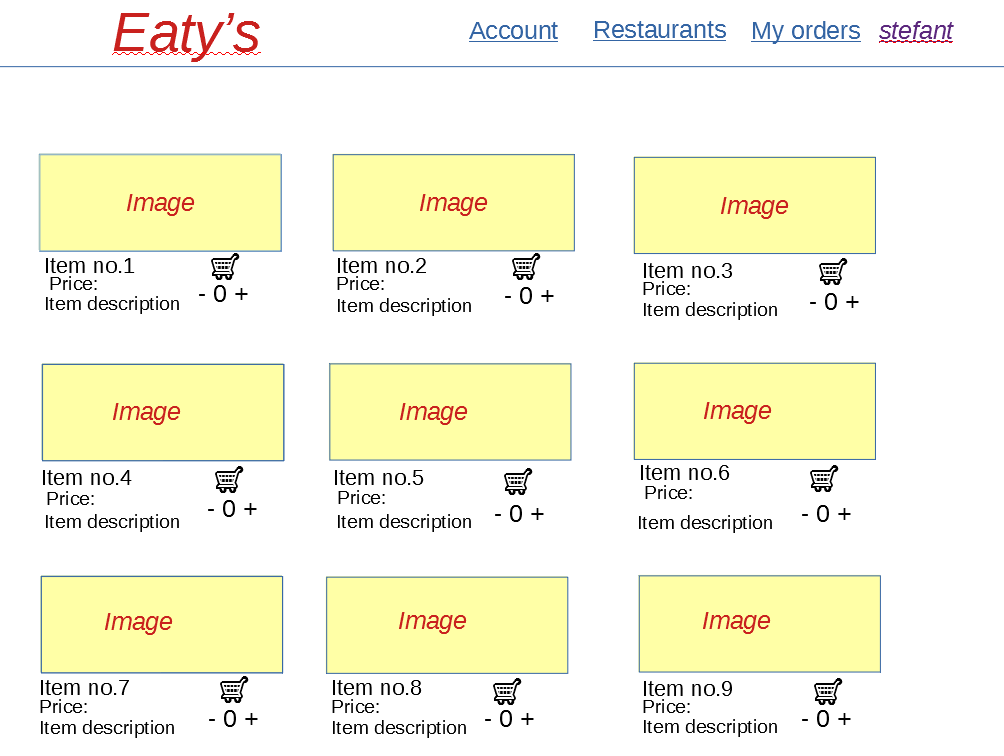
Task: Add Item no.1 to the cart
Action: 225,267
